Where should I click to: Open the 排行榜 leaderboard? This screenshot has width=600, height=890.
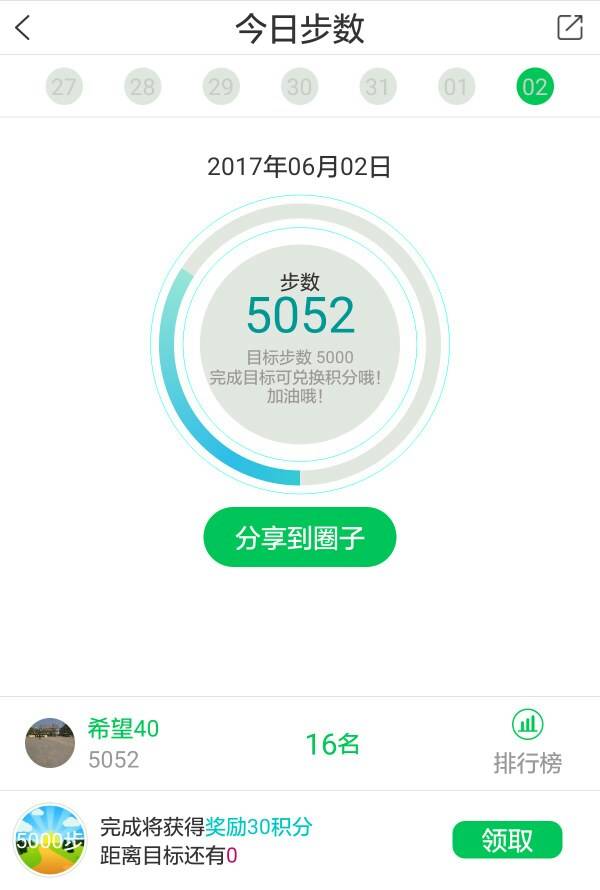coord(527,742)
